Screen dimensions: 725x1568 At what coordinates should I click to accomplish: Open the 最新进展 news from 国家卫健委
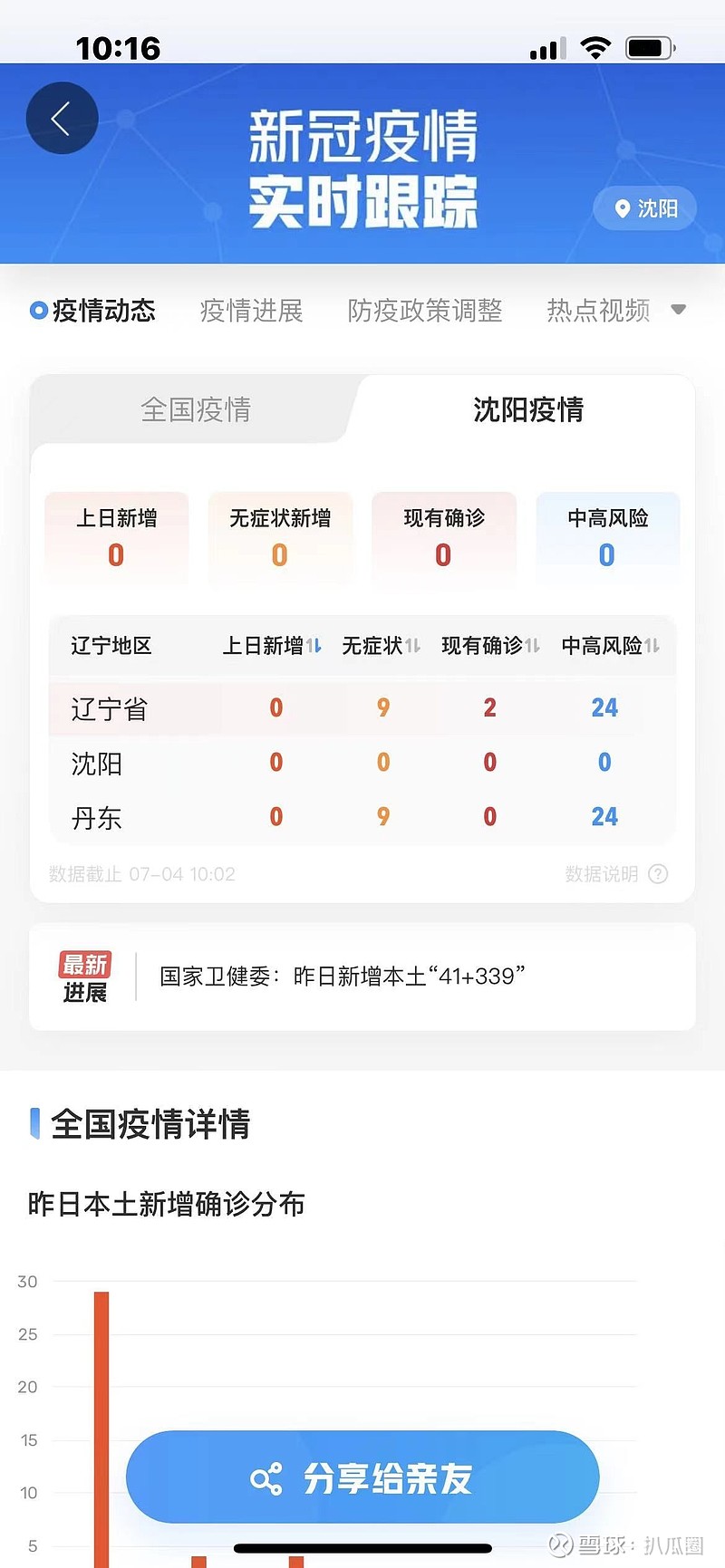click(x=362, y=976)
